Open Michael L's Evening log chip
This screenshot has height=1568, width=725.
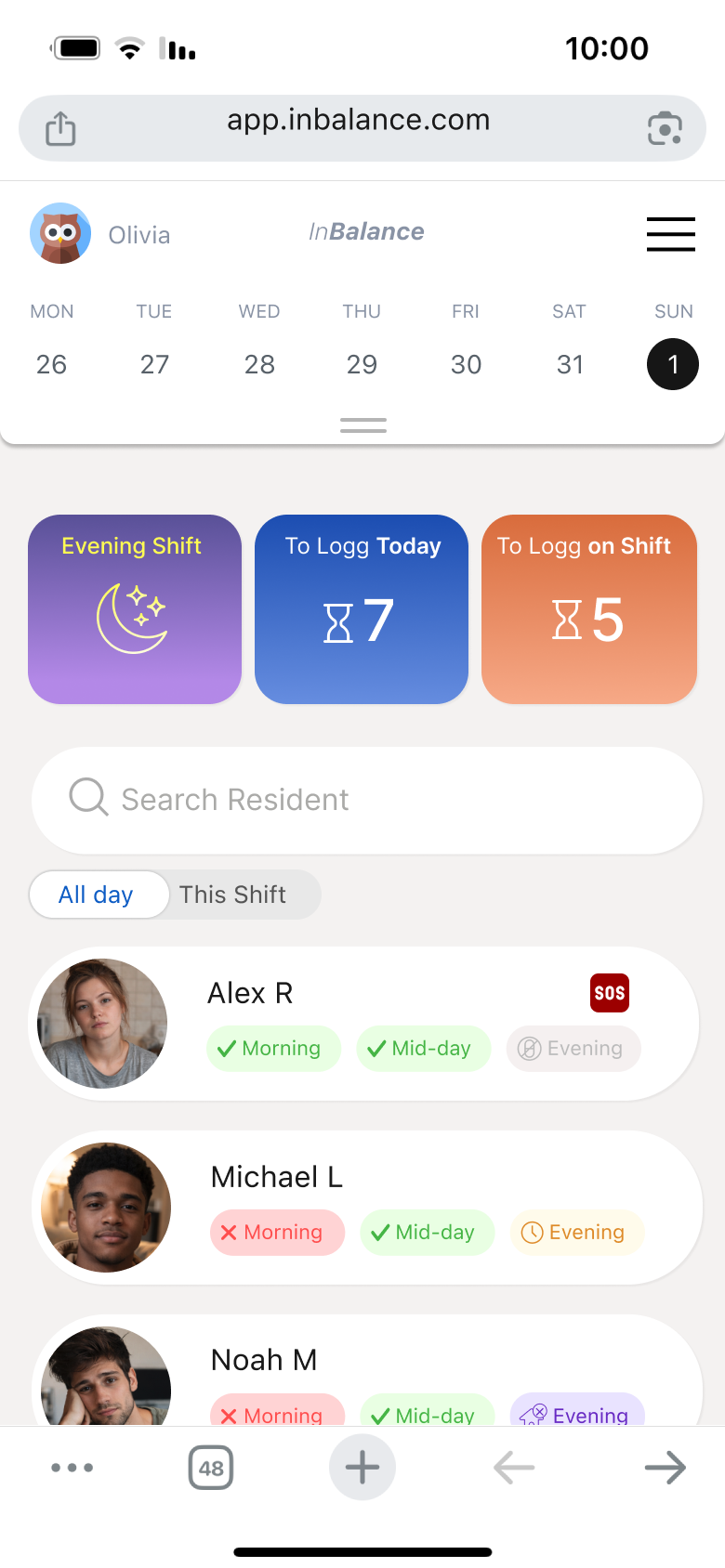(x=576, y=1233)
